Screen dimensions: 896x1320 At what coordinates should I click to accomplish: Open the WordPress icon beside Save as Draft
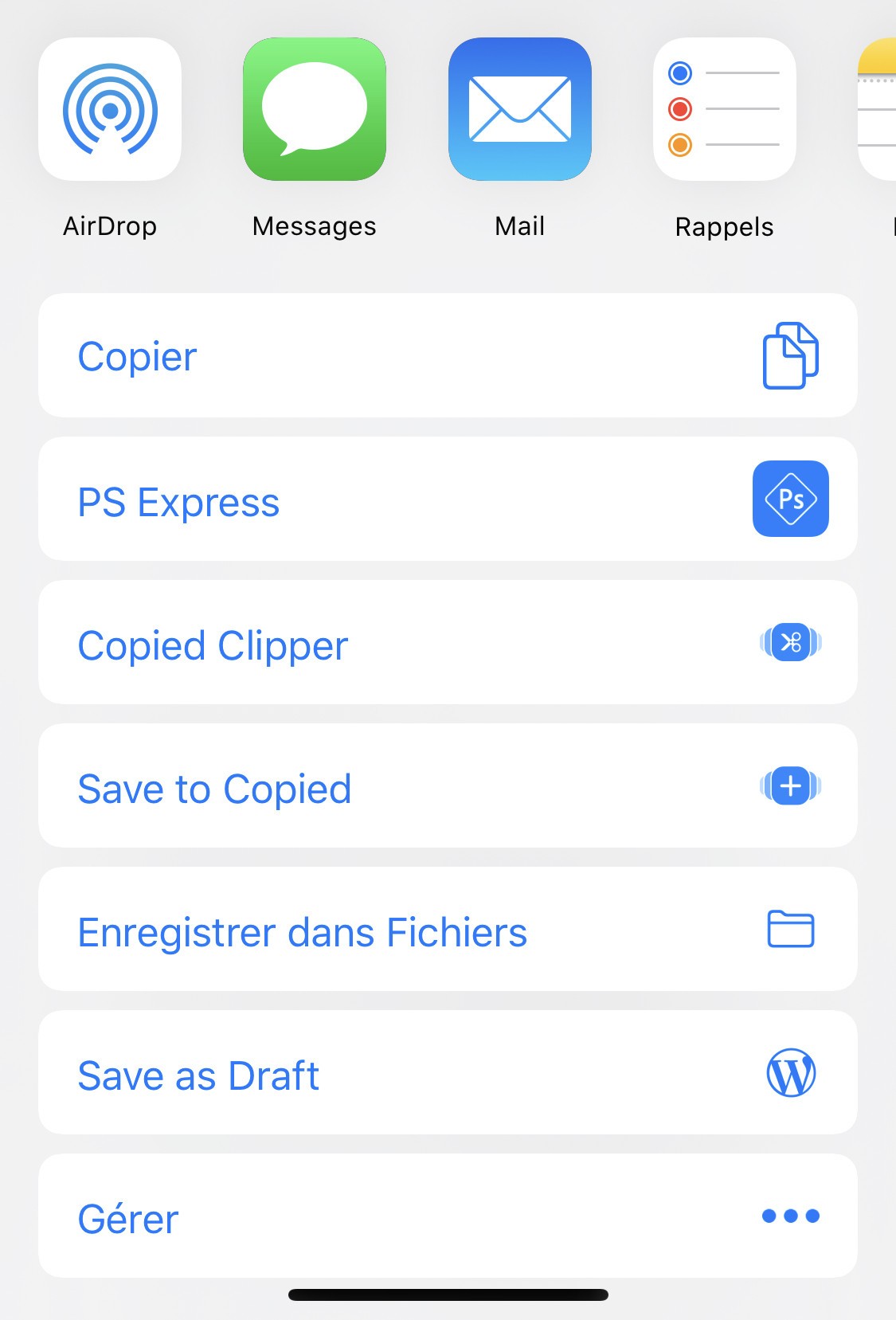point(791,1073)
